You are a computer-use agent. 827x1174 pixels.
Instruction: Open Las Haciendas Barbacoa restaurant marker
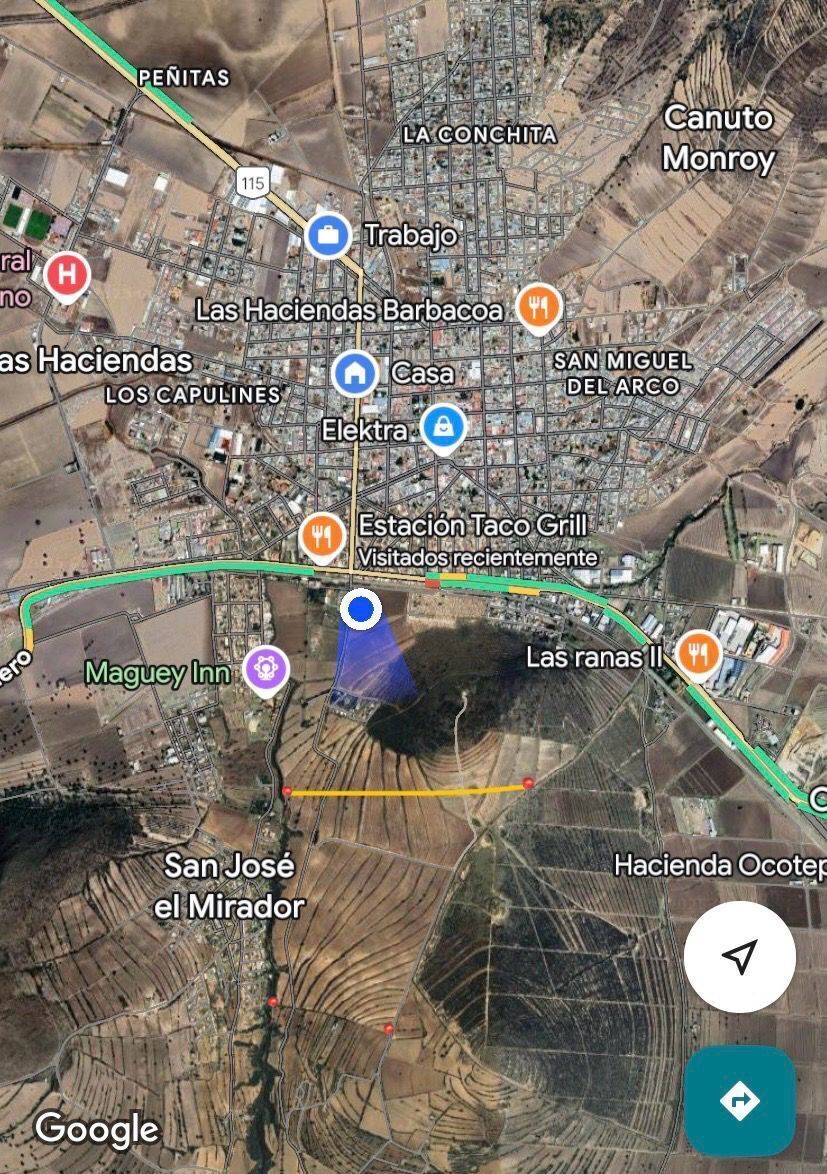click(x=539, y=307)
